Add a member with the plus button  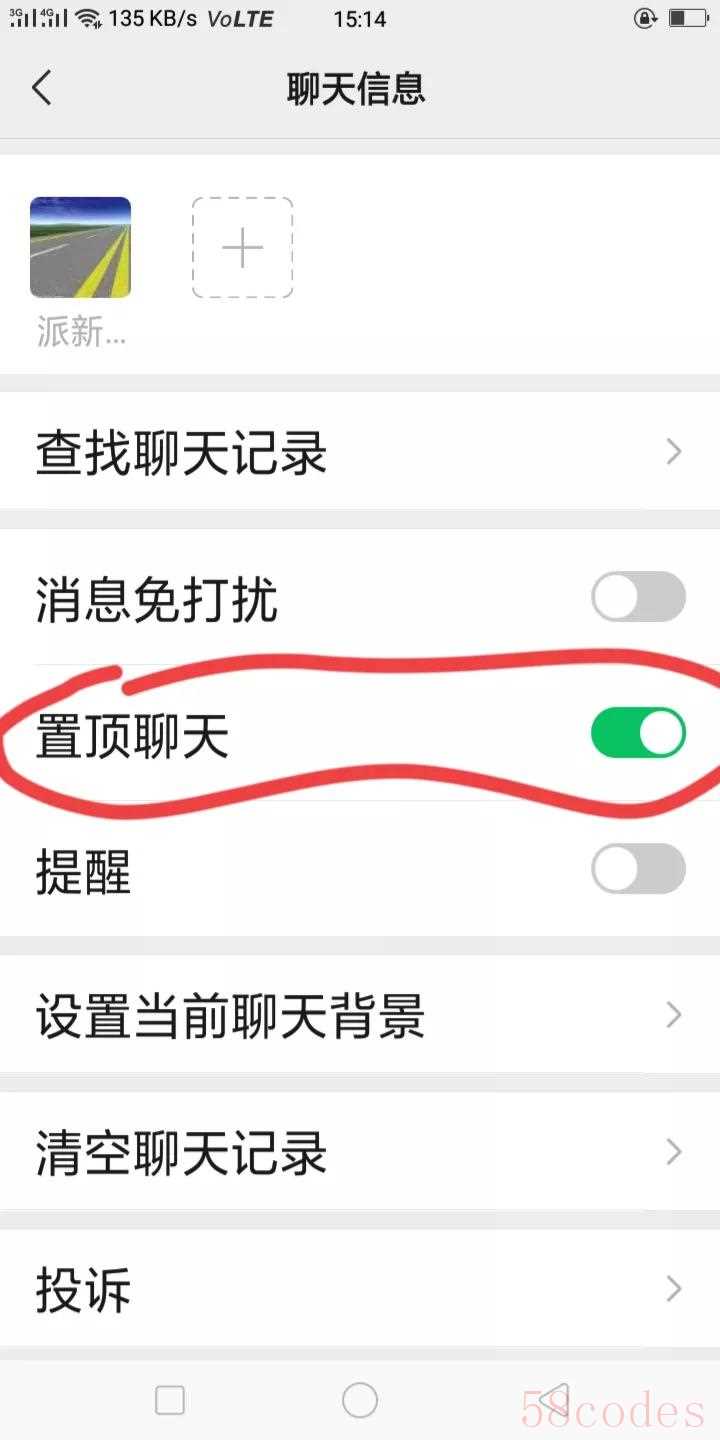tap(242, 248)
